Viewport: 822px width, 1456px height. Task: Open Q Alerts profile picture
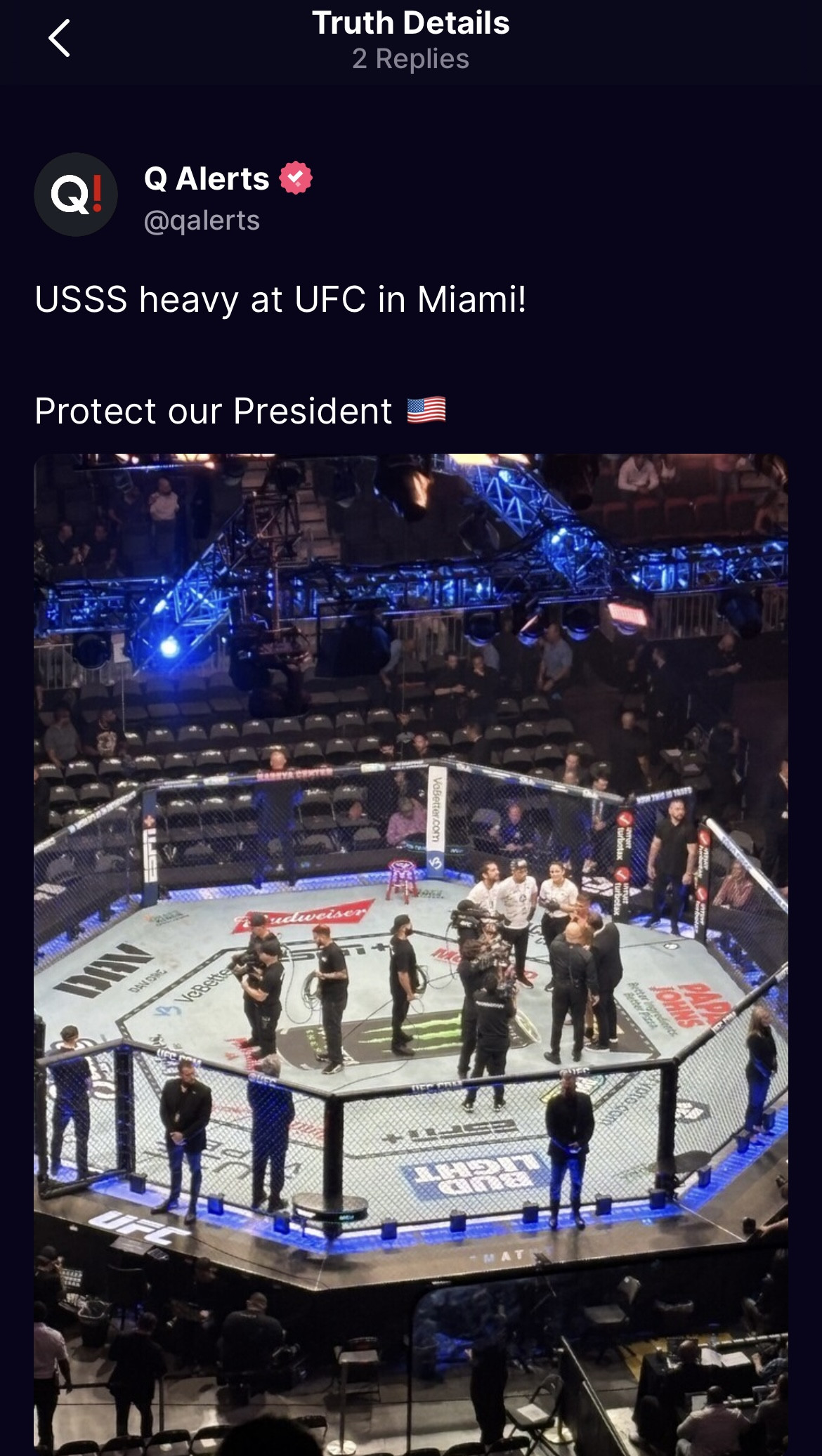(76, 195)
